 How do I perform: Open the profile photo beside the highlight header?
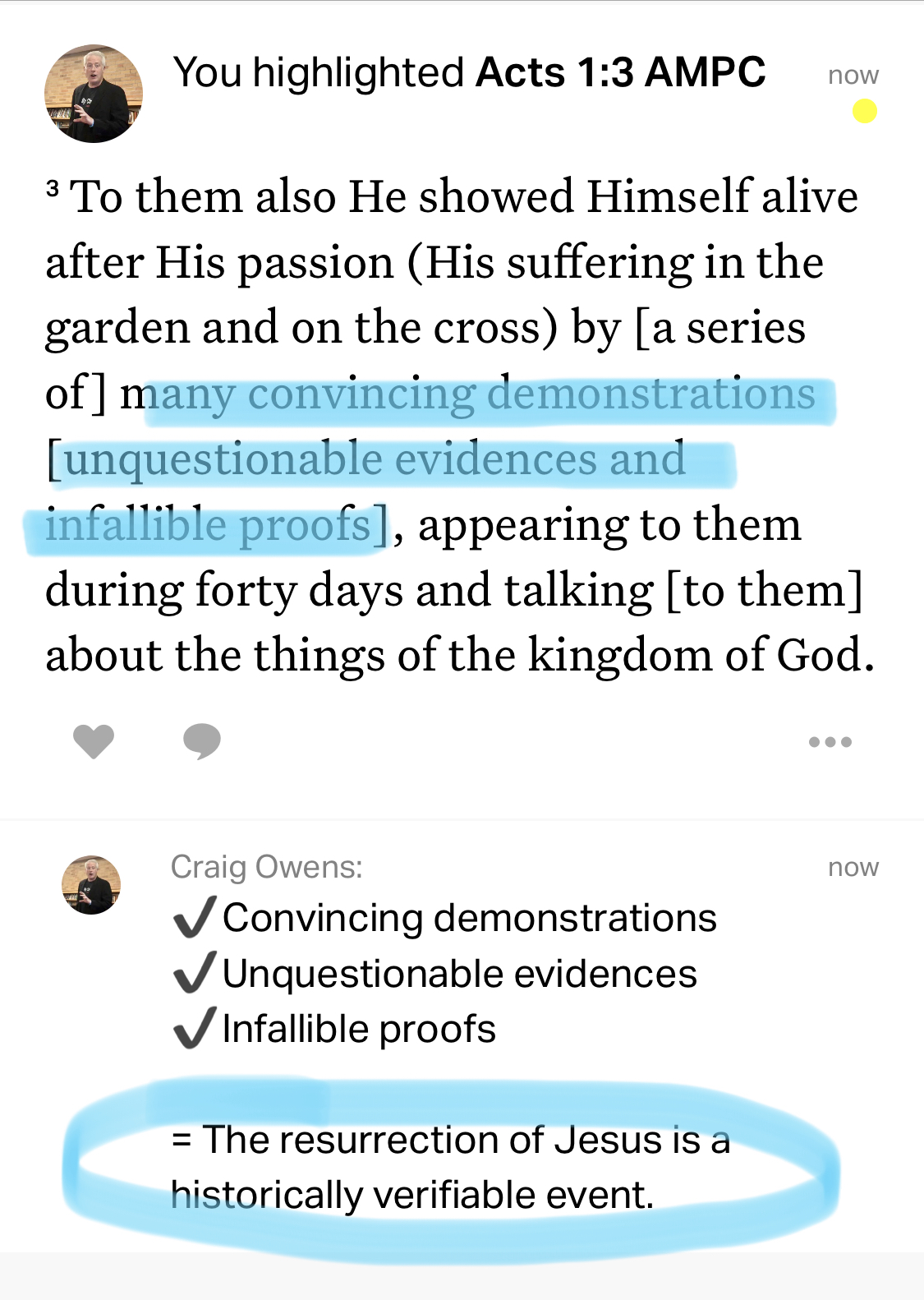(93, 94)
